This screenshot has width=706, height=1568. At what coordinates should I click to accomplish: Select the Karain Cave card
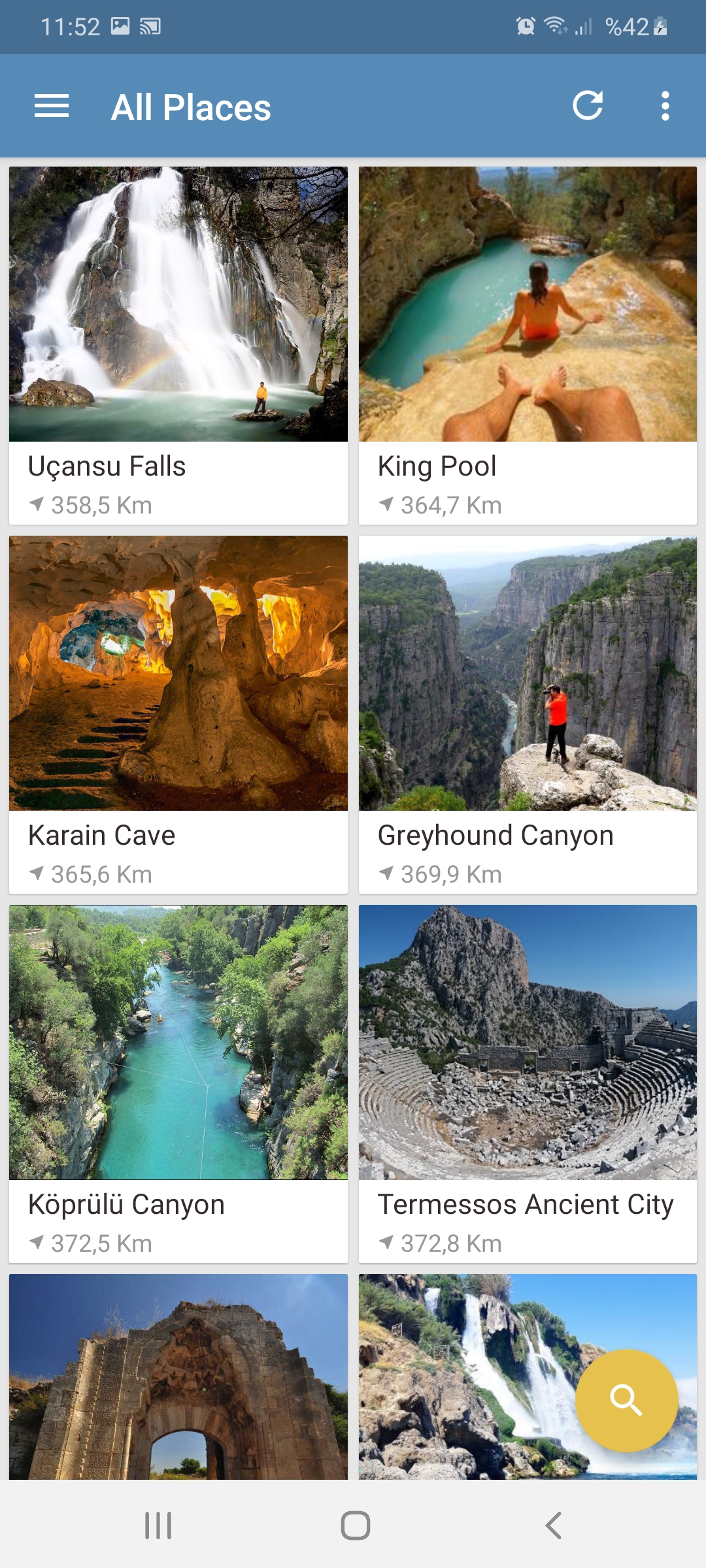click(178, 714)
